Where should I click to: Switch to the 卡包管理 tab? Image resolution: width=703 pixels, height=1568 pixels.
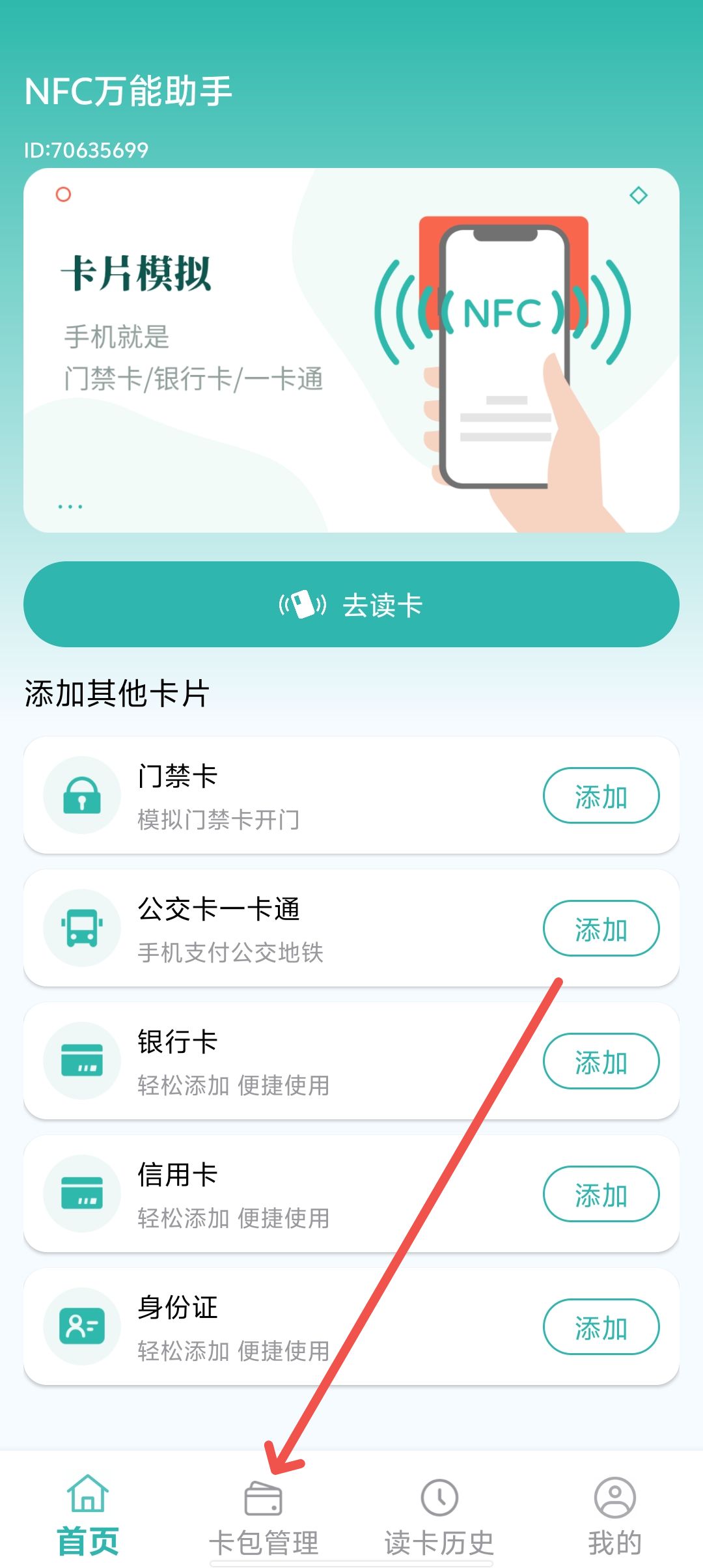[264, 1515]
